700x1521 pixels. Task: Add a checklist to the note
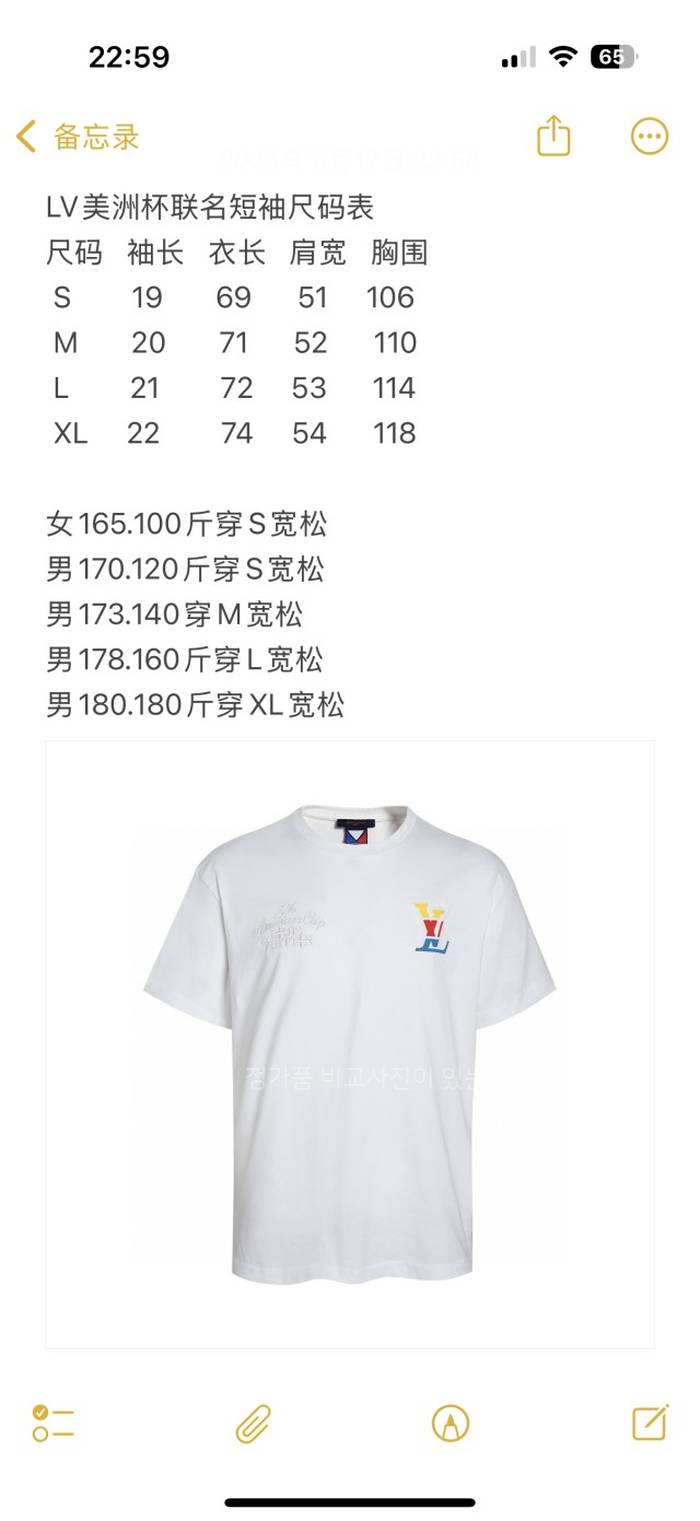(53, 1422)
